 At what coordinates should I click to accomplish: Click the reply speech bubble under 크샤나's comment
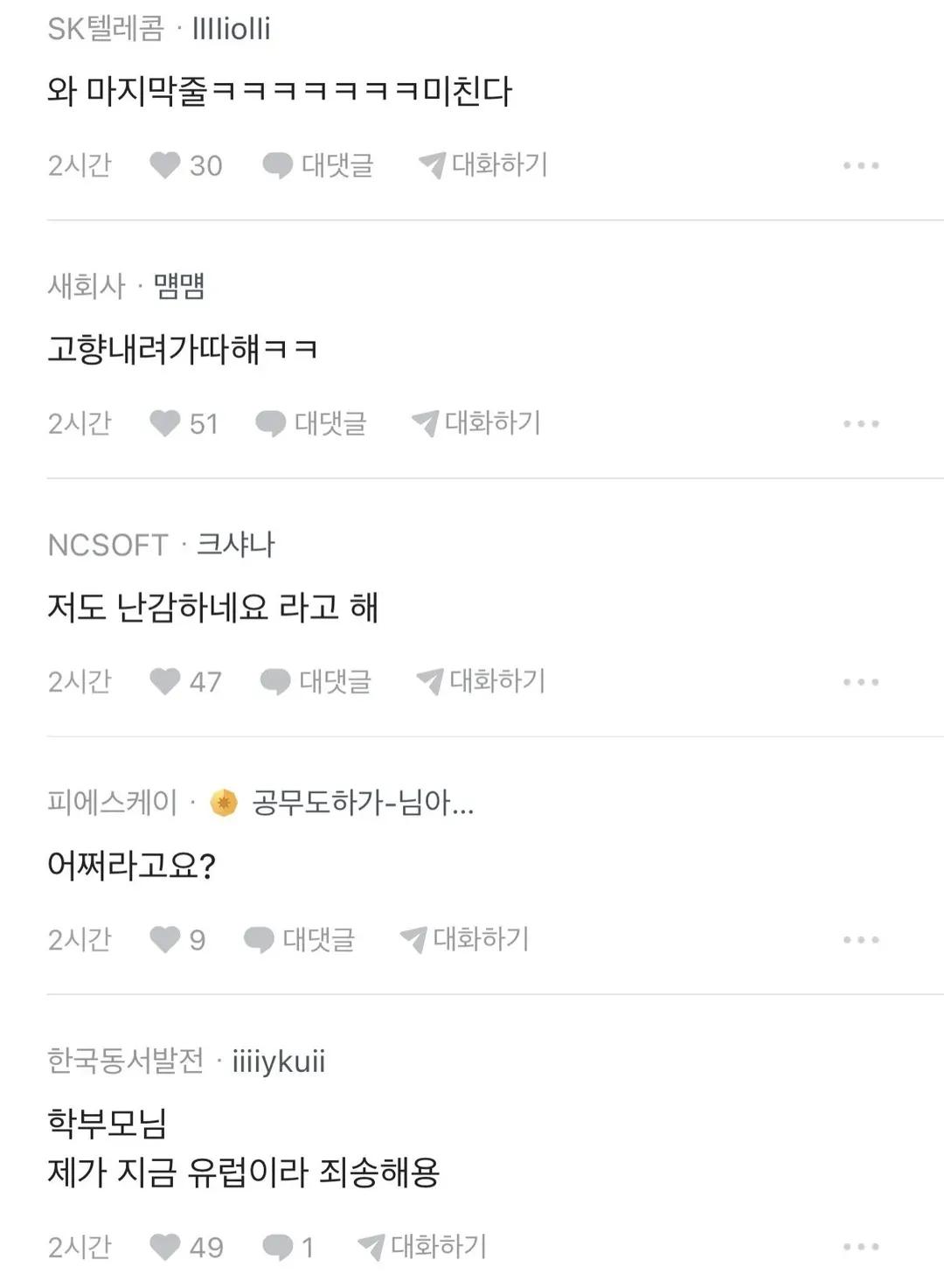(277, 682)
